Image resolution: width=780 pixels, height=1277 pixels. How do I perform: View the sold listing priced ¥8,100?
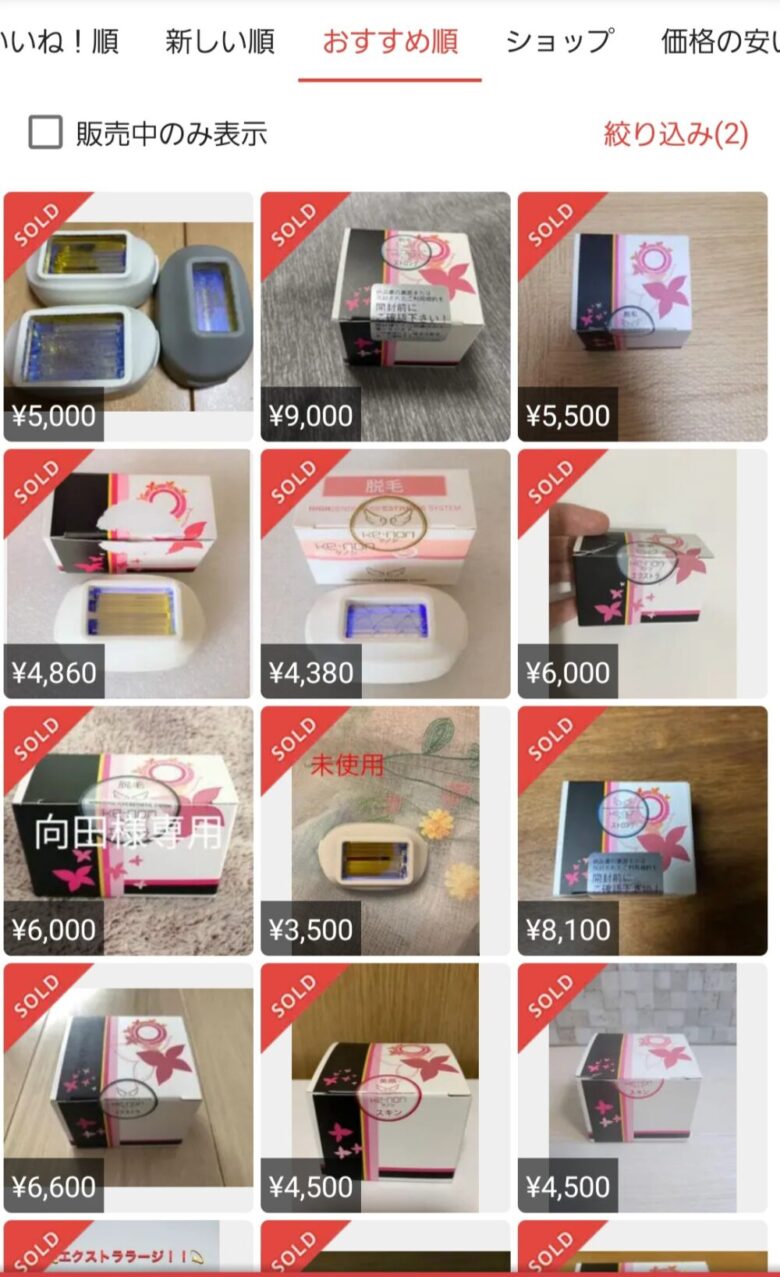(643, 830)
